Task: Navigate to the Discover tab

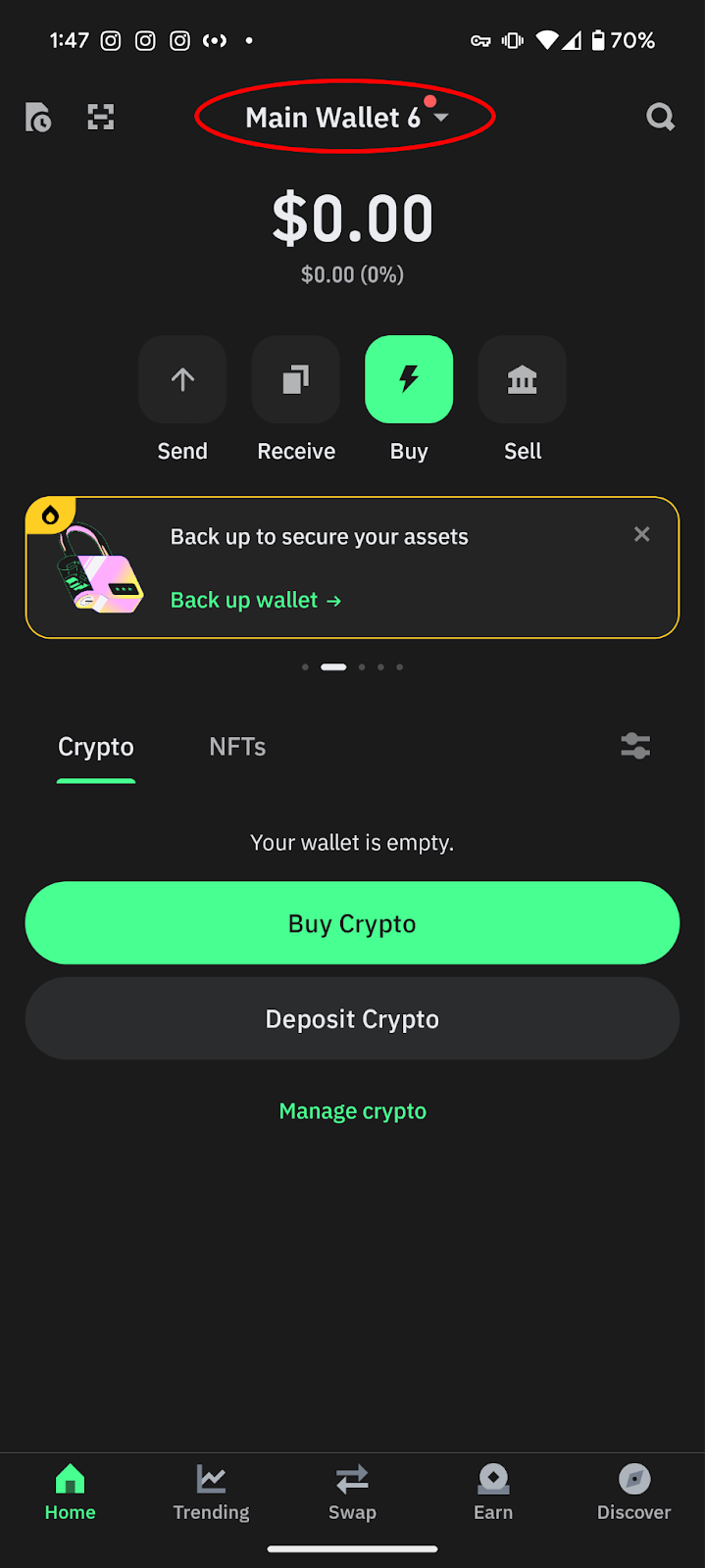Action: 633,1492
